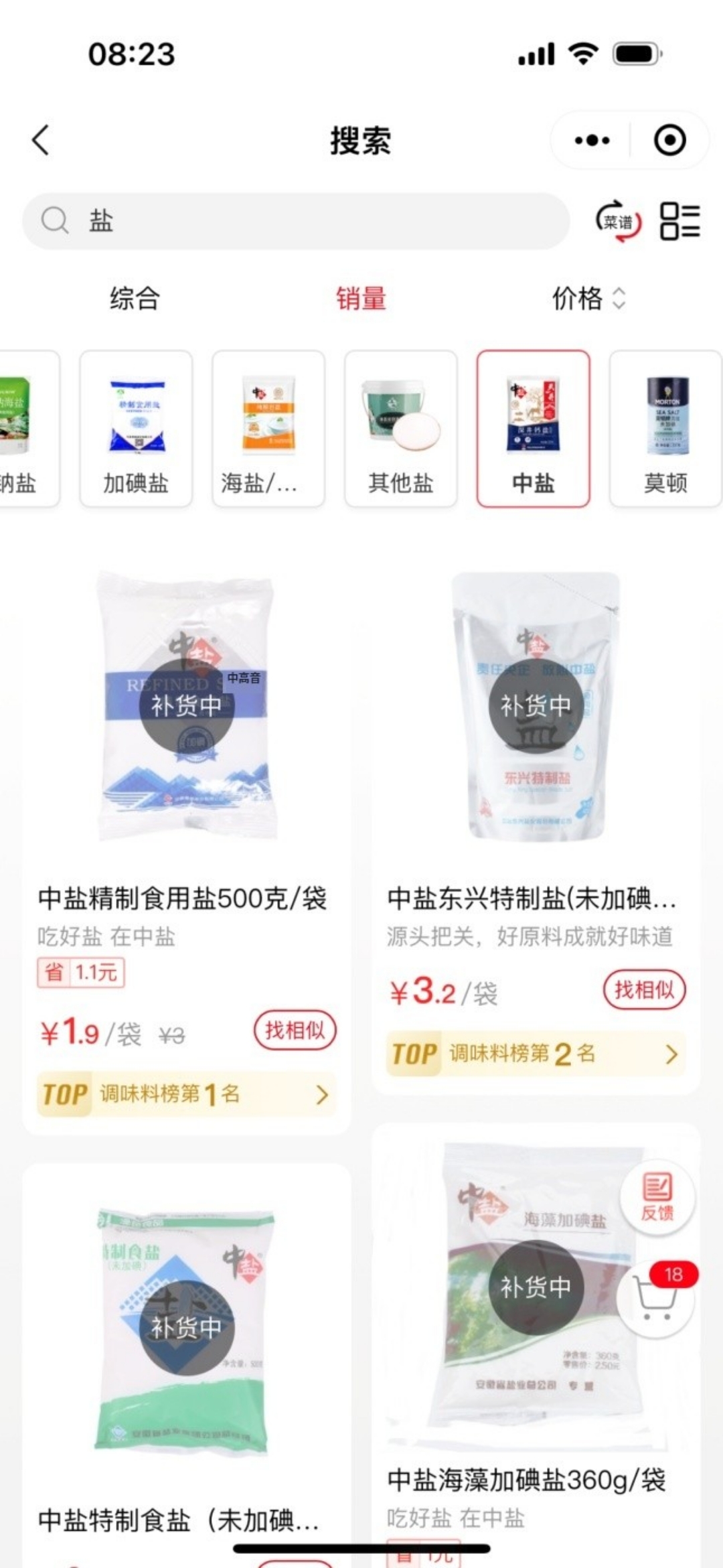Open the 反馈 feedback button
The height and width of the screenshot is (1568, 723).
click(x=657, y=1198)
